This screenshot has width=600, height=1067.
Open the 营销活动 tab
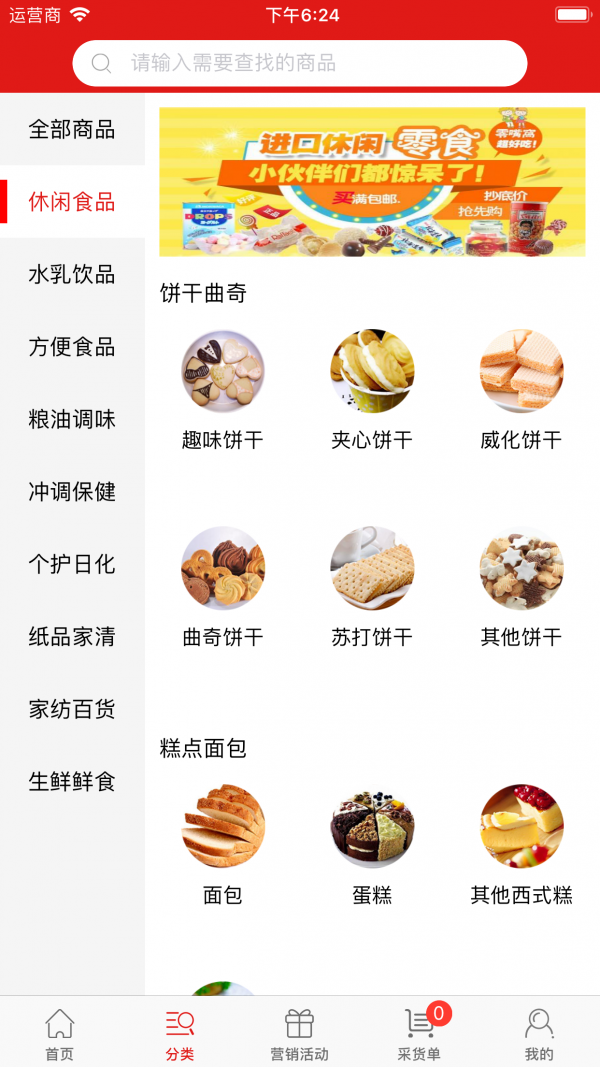(x=299, y=1034)
